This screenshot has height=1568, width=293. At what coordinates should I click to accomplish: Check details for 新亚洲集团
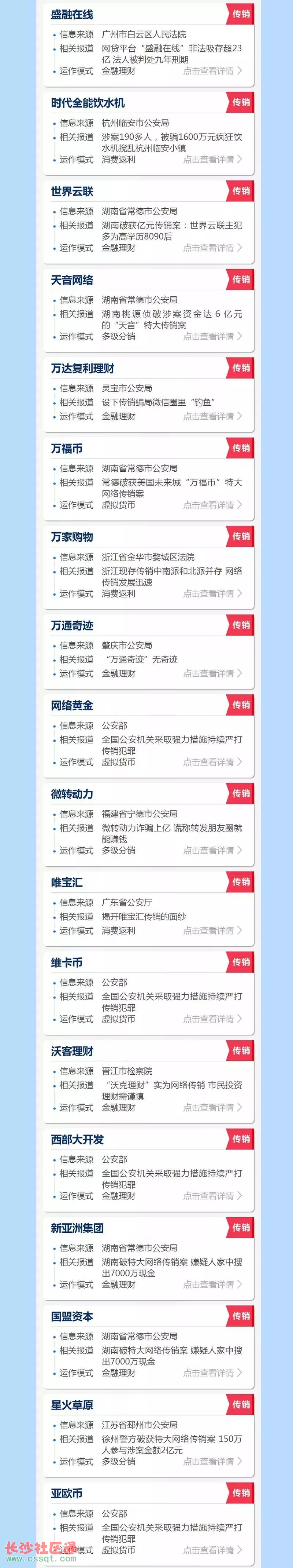(212, 1284)
